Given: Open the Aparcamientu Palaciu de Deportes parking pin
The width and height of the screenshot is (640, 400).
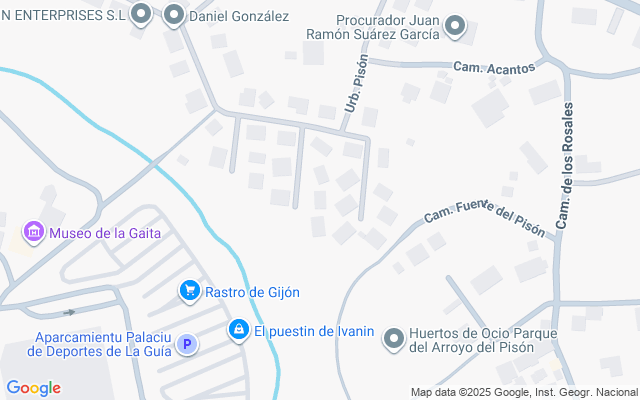Looking at the screenshot, I should (186, 346).
